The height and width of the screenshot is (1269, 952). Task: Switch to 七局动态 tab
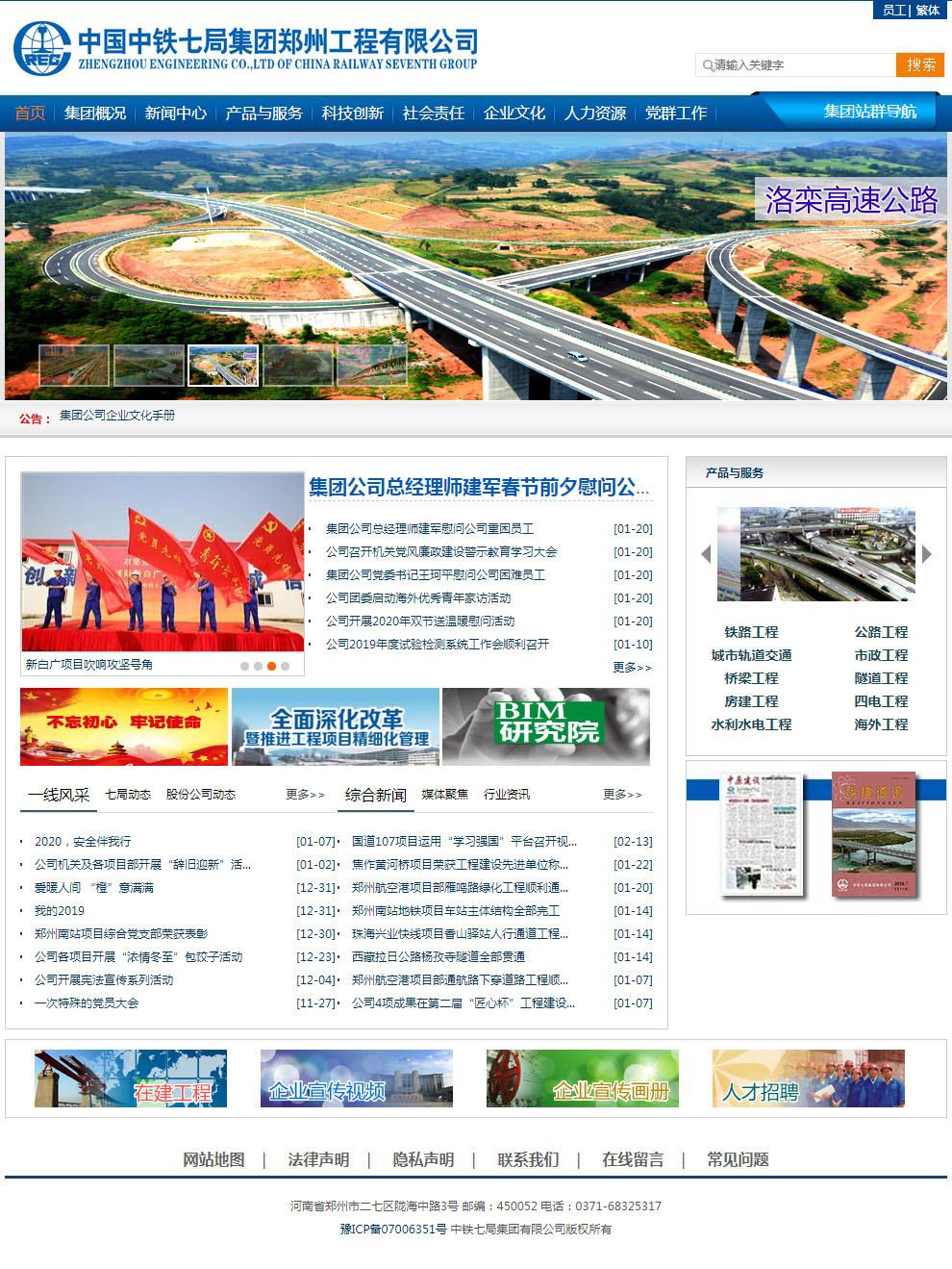[x=128, y=795]
